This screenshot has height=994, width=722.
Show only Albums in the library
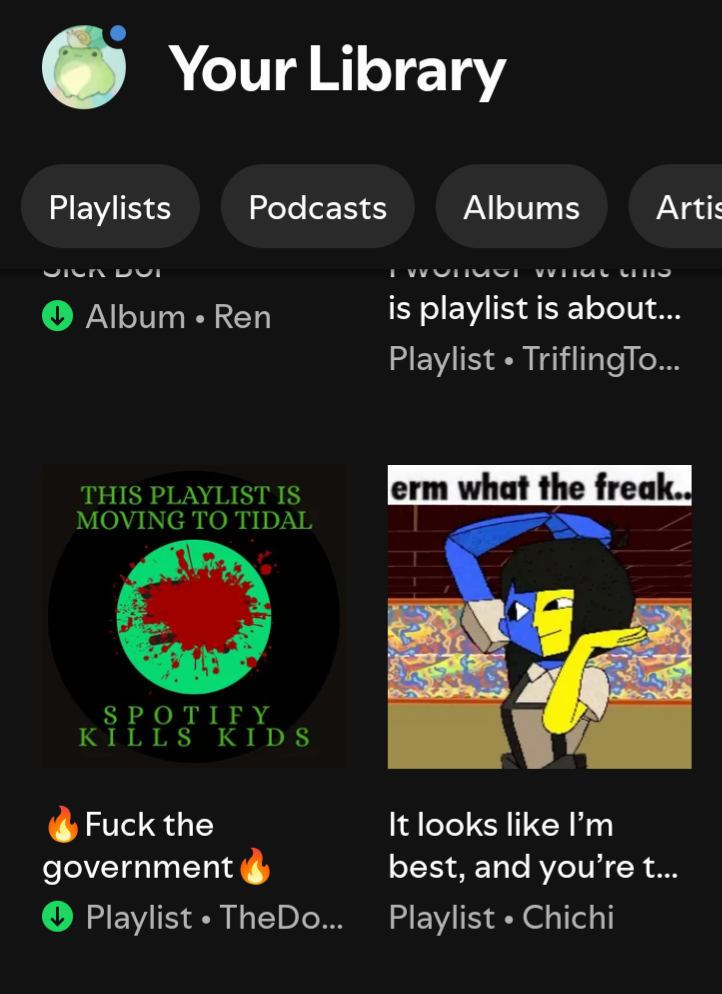pyautogui.click(x=521, y=207)
